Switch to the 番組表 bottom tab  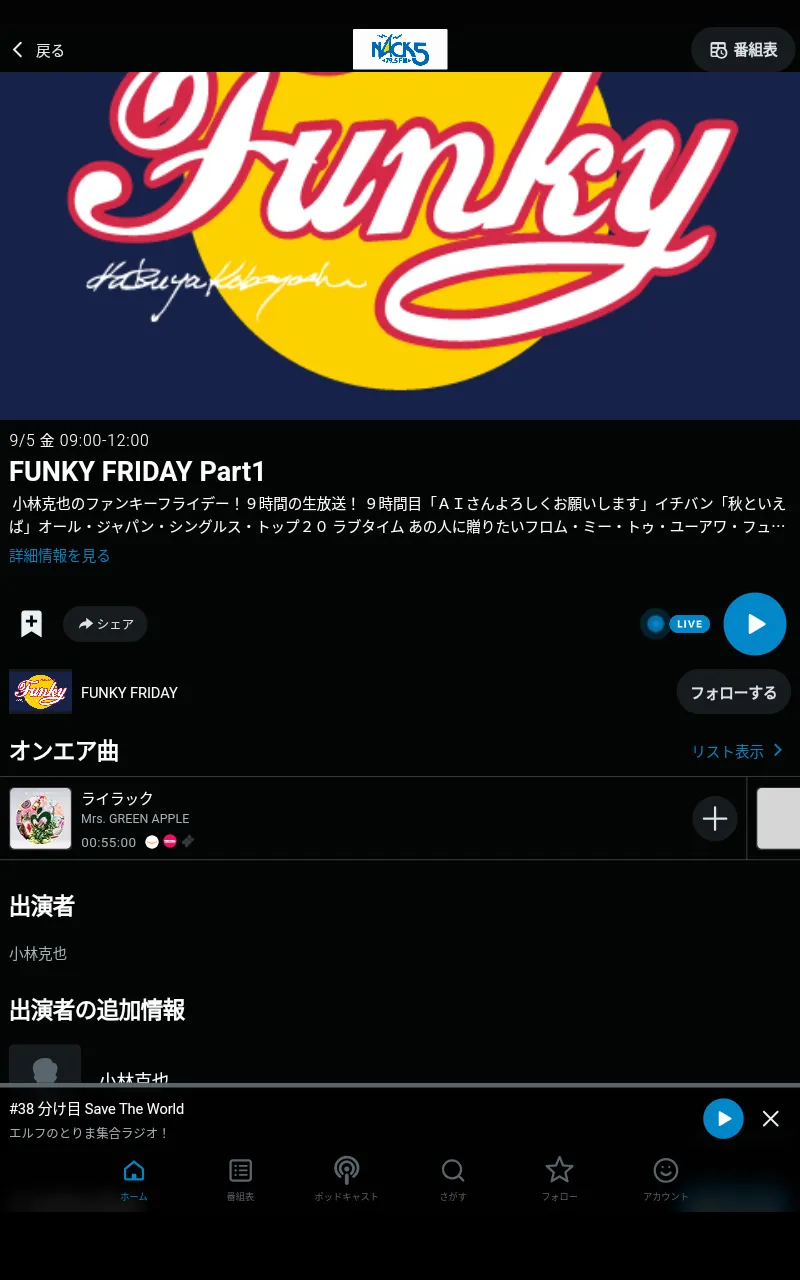click(x=240, y=1180)
